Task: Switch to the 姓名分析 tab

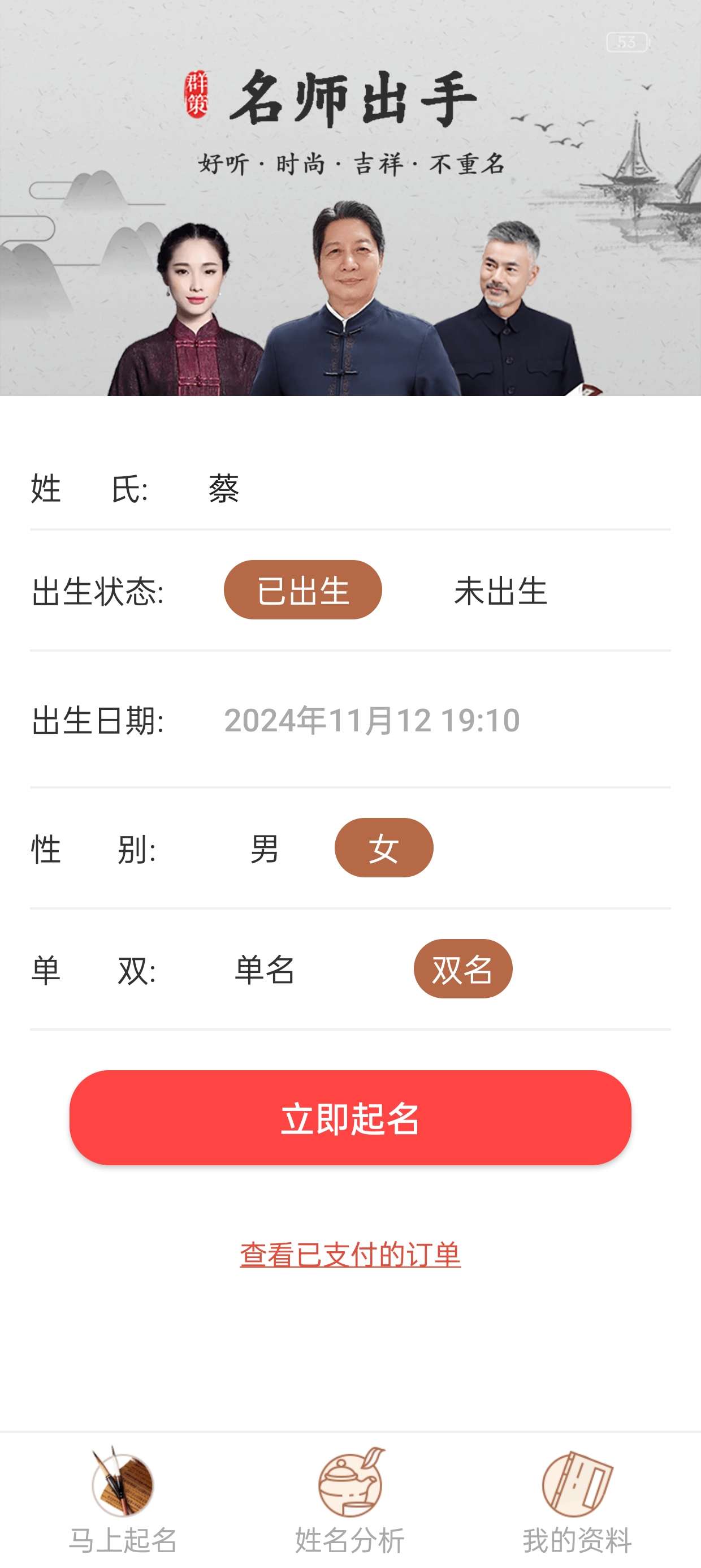Action: coord(350,1502)
